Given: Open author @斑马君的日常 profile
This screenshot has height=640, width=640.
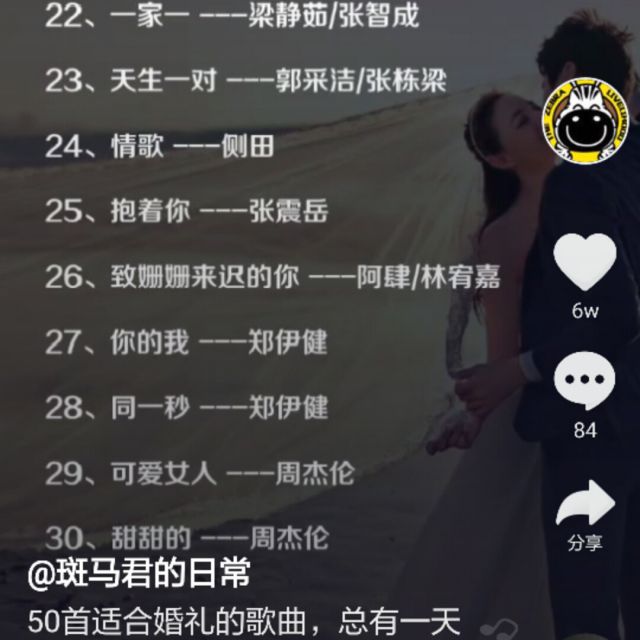Looking at the screenshot, I should coord(139,576).
